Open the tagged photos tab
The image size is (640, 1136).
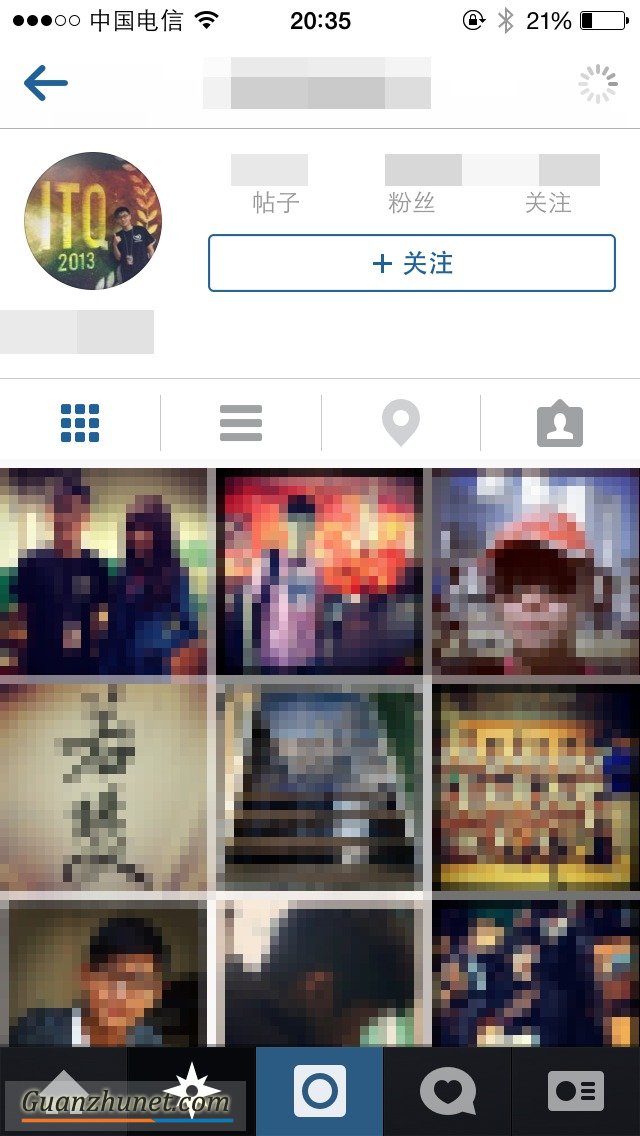[x=560, y=423]
